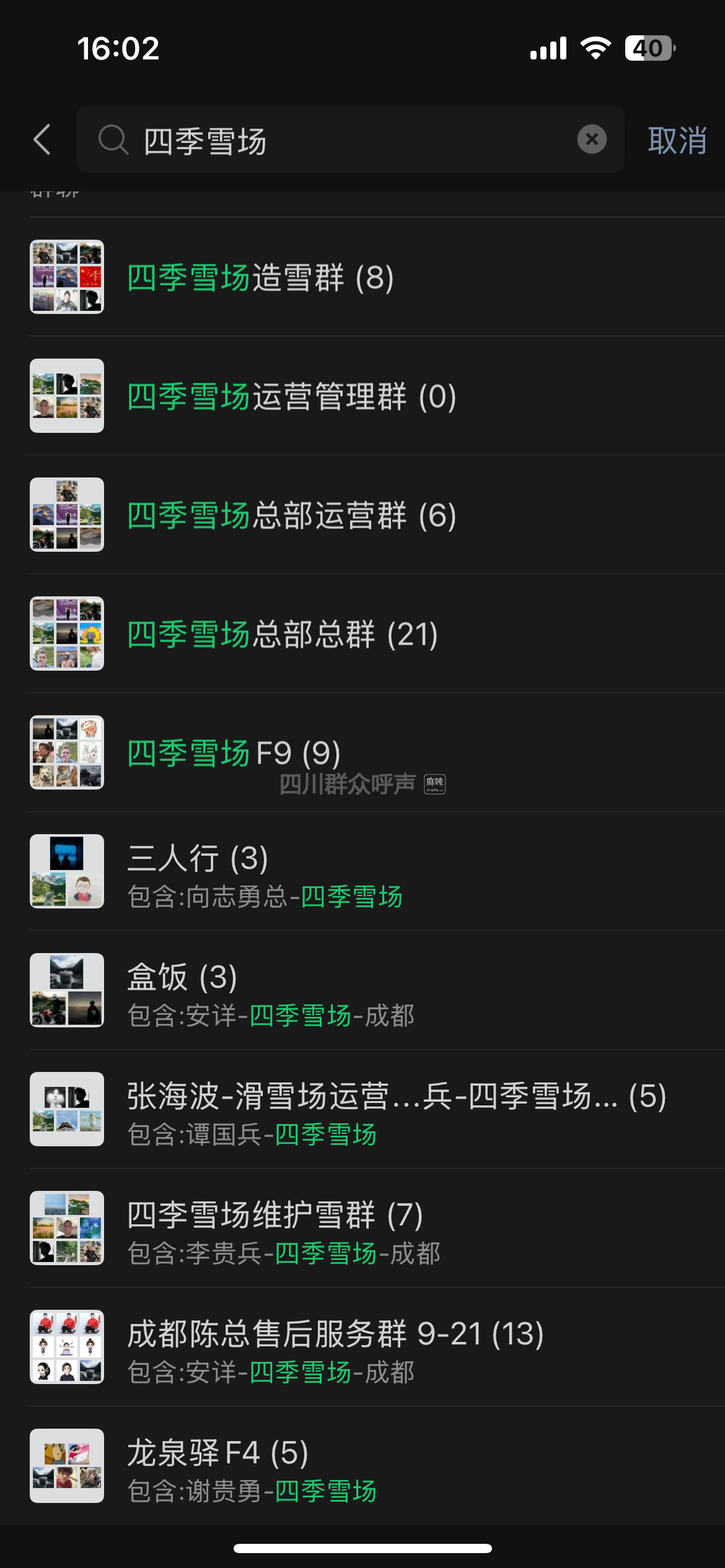Cancel the search with 取消

pos(677,141)
